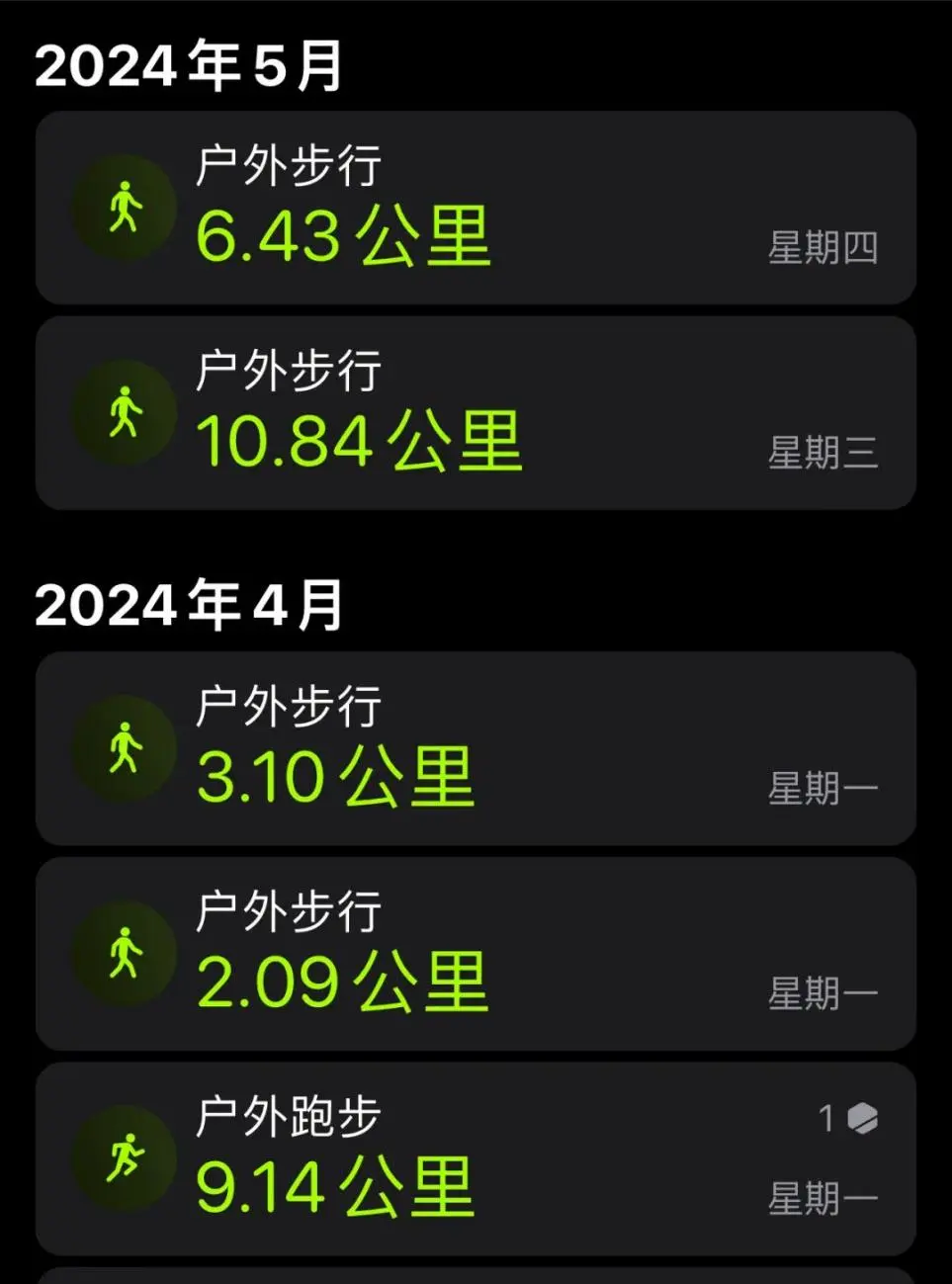Open the 6.43 公里 outdoor walk workout
Screen dimensions: 952x1284
476,208
